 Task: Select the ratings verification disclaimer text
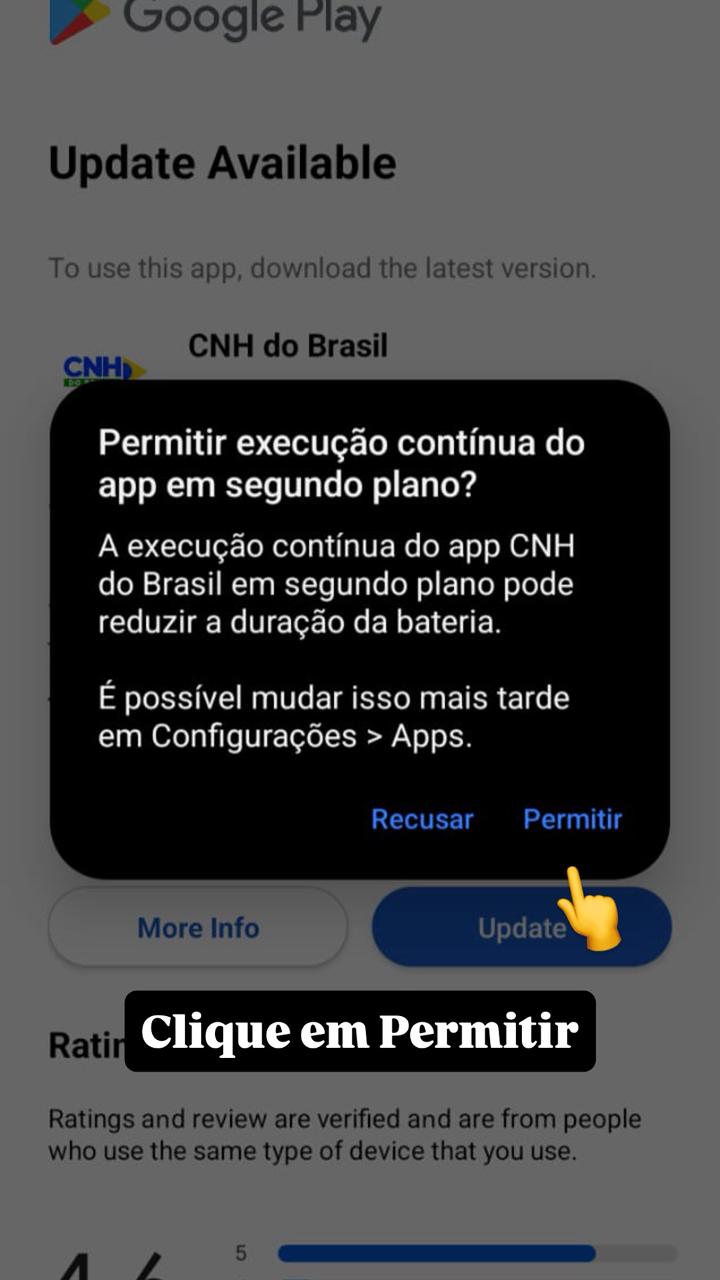coord(345,1133)
